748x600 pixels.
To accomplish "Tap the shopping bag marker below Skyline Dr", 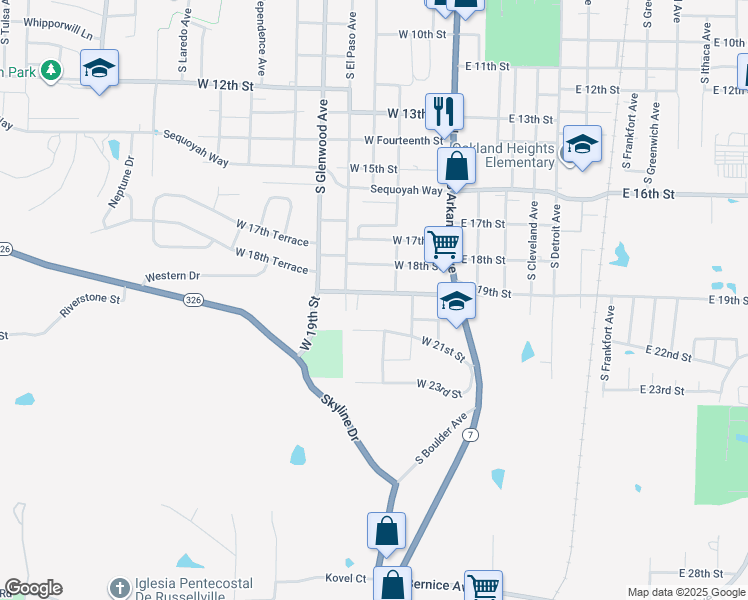I will 386,531.
